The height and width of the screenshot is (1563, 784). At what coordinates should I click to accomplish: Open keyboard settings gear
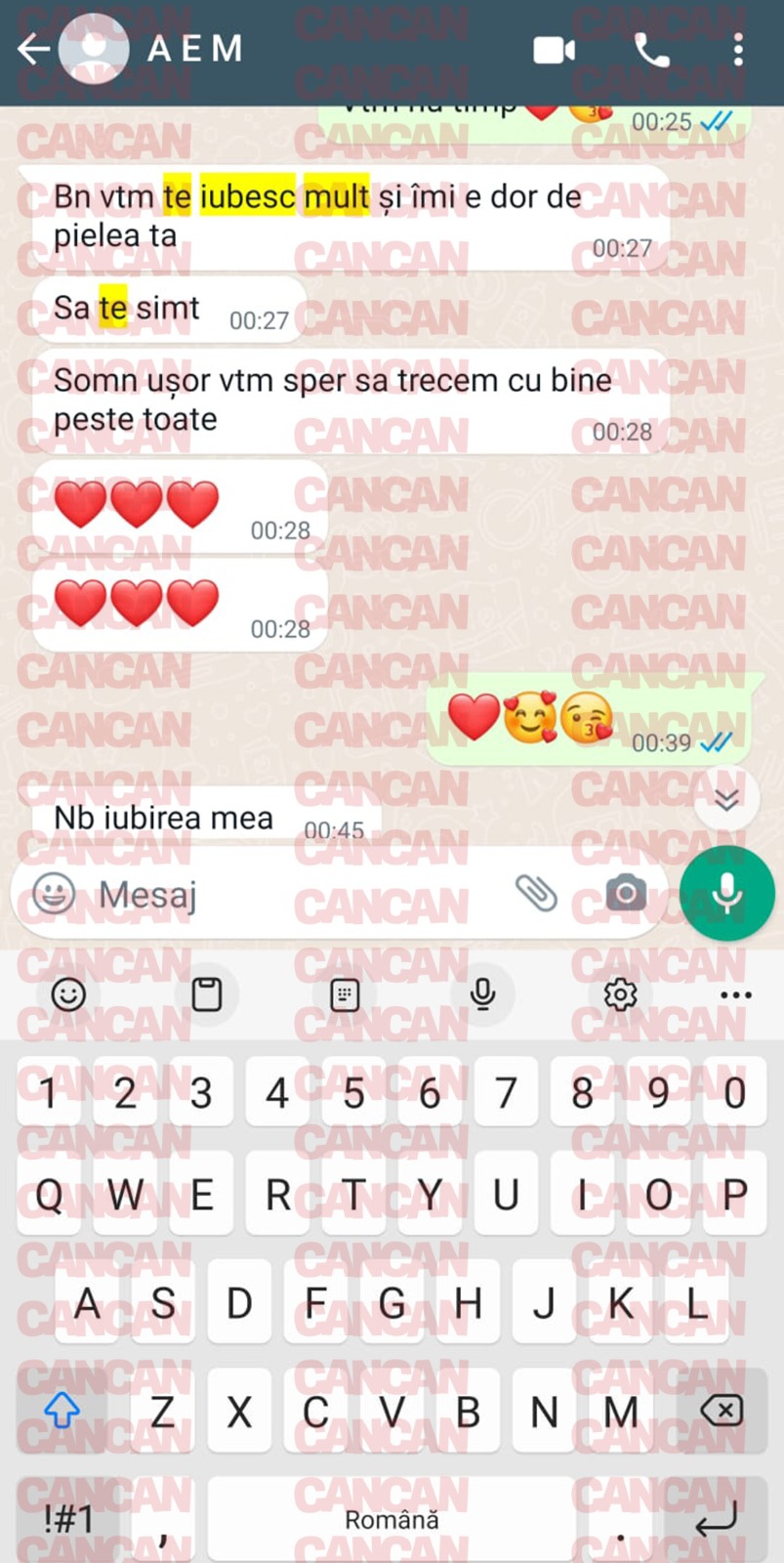pyautogui.click(x=620, y=994)
